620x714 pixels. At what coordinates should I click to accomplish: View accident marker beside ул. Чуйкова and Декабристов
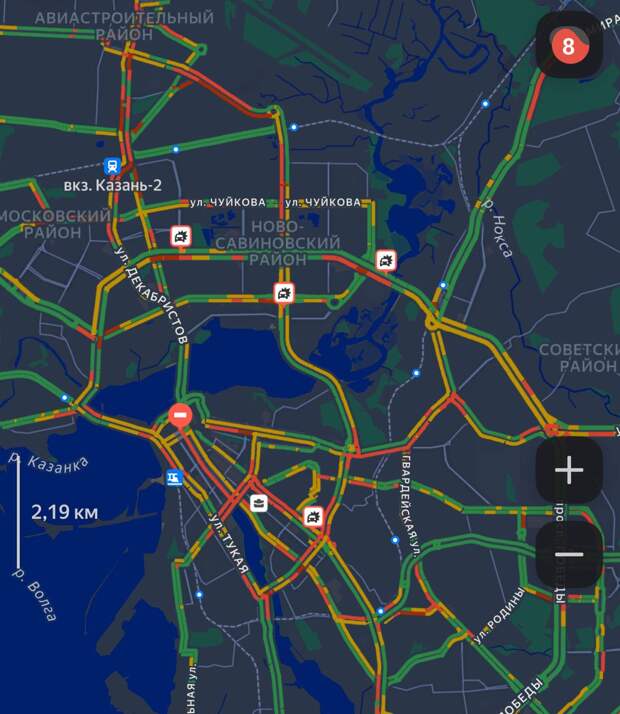181,236
